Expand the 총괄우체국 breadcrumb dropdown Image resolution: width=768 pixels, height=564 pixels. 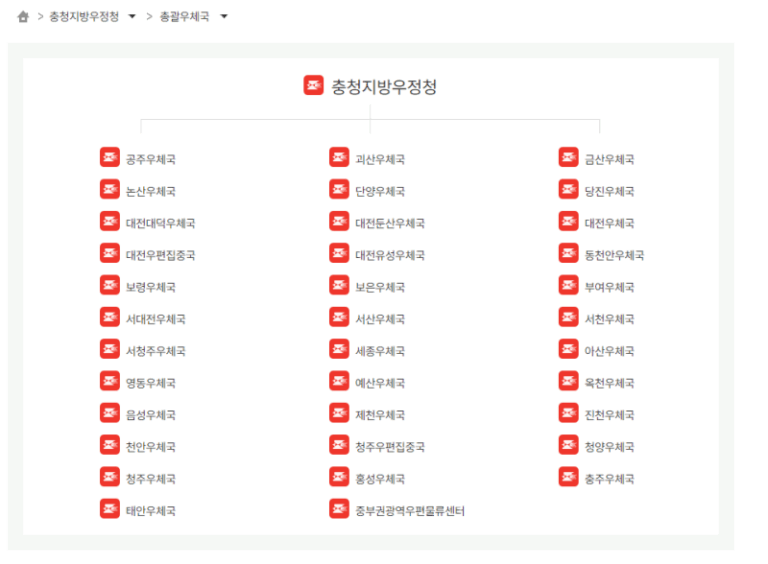click(x=224, y=17)
